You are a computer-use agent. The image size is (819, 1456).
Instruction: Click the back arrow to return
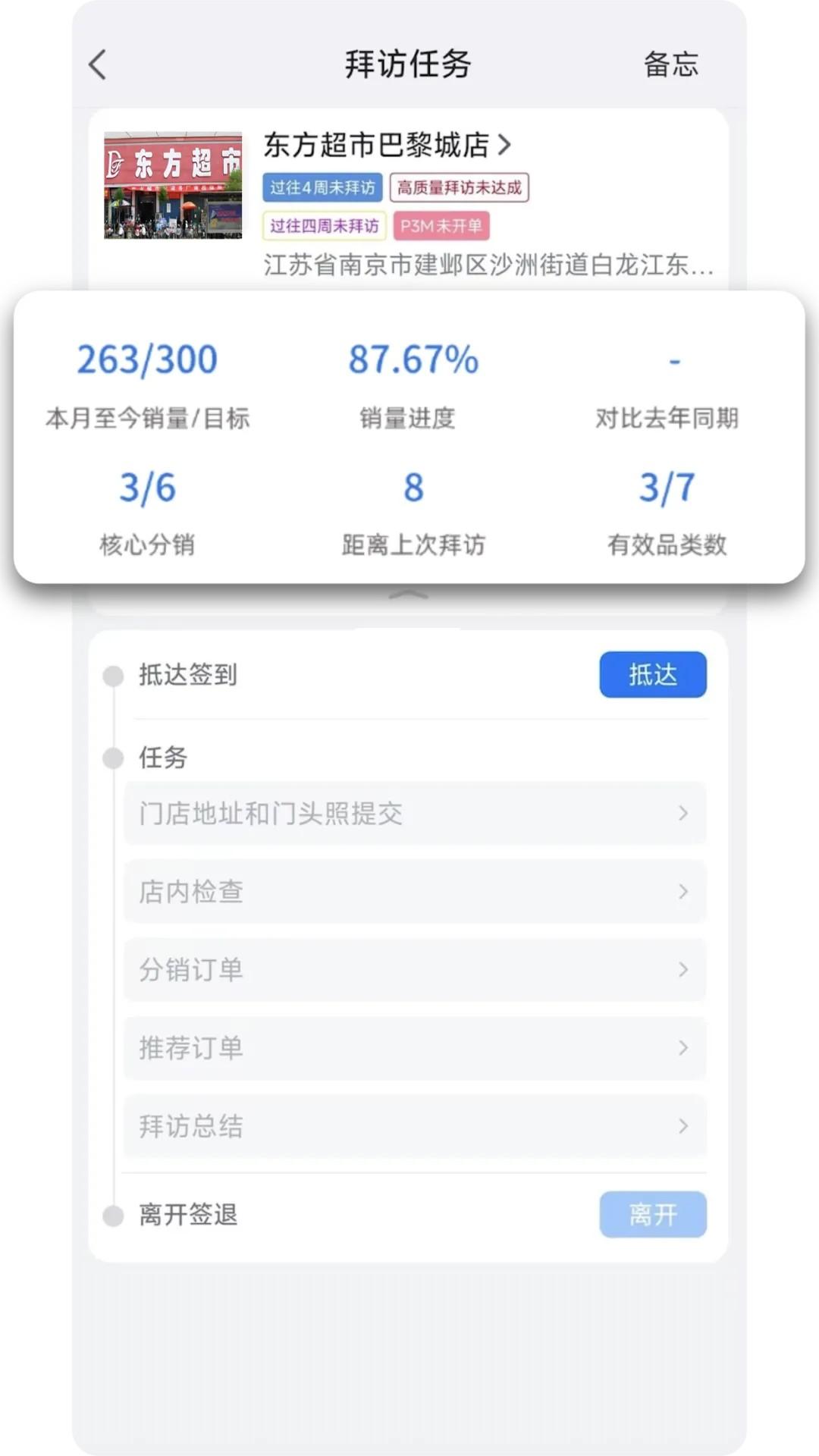coord(96,66)
